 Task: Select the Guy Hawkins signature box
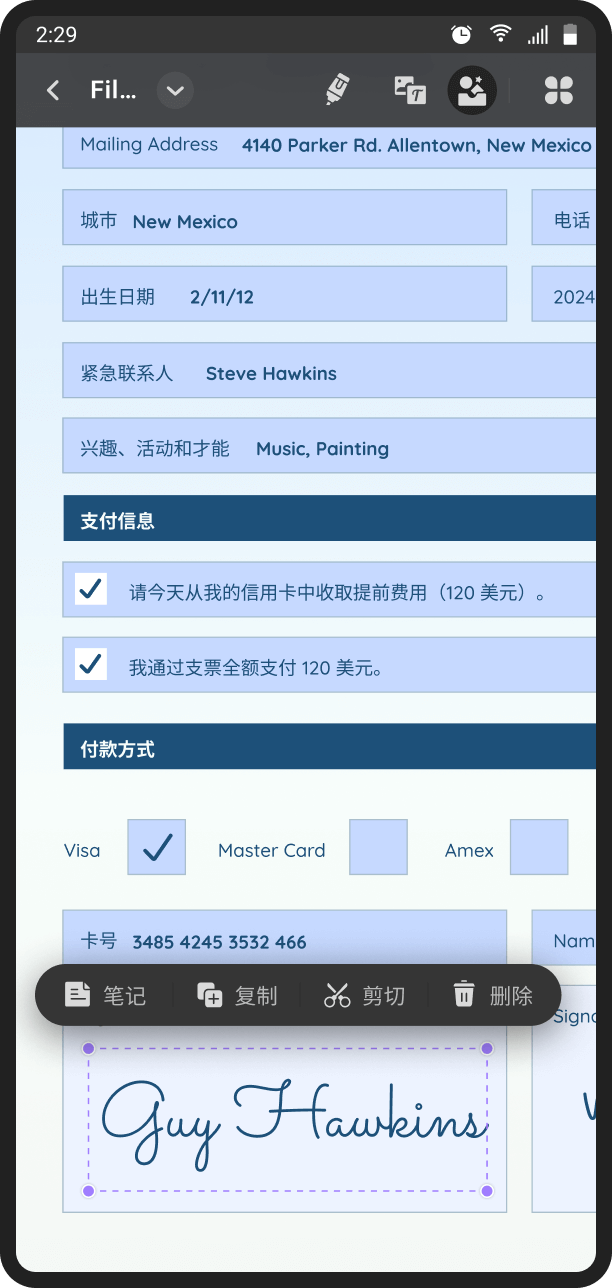pyautogui.click(x=288, y=1120)
